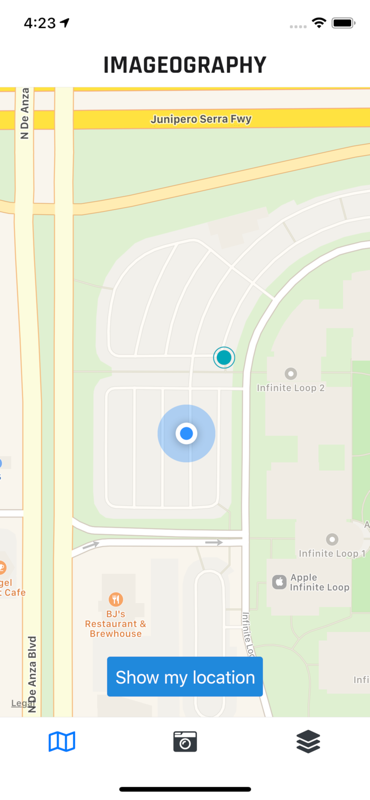Select the teal map marker pin
The width and height of the screenshot is (370, 800).
(224, 357)
